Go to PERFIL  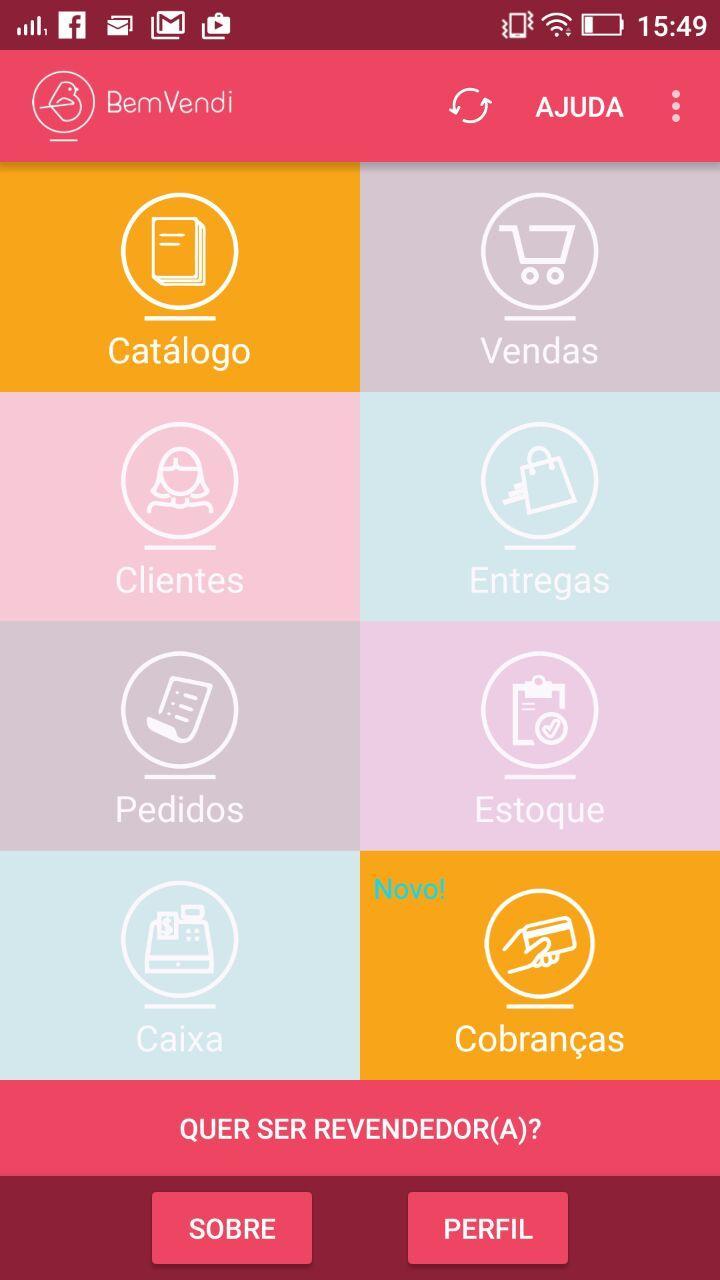(488, 1228)
